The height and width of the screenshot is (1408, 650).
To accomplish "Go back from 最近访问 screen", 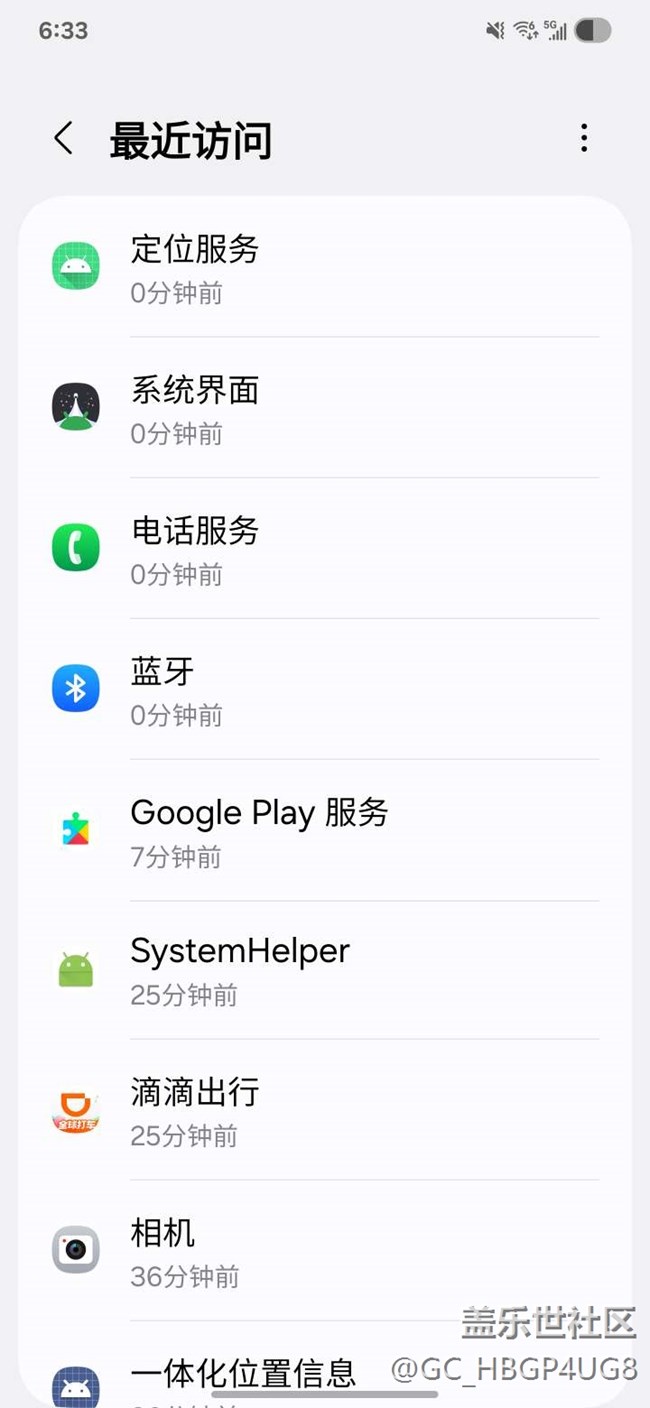I will [x=64, y=139].
